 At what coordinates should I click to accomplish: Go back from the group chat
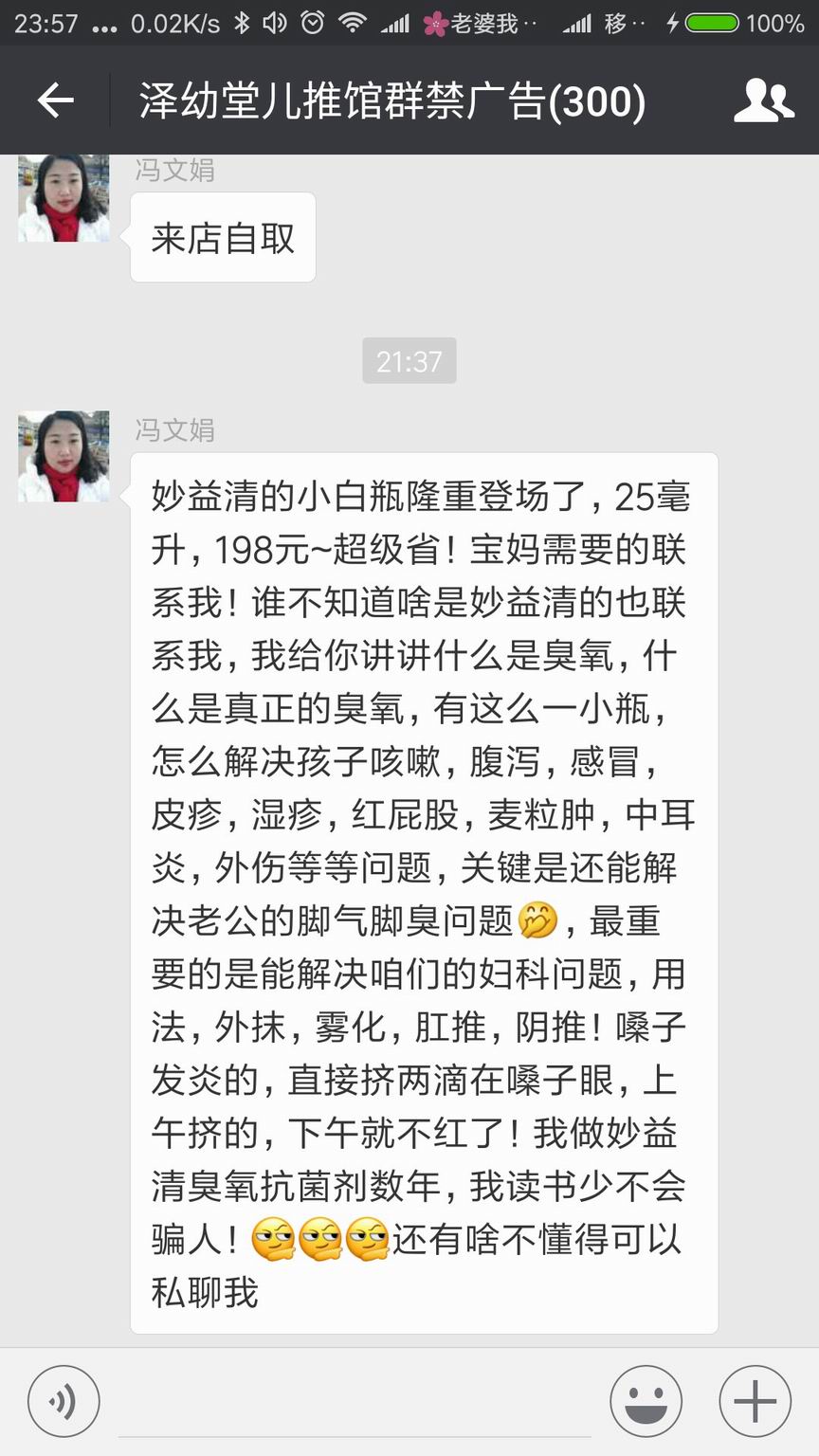click(x=55, y=100)
